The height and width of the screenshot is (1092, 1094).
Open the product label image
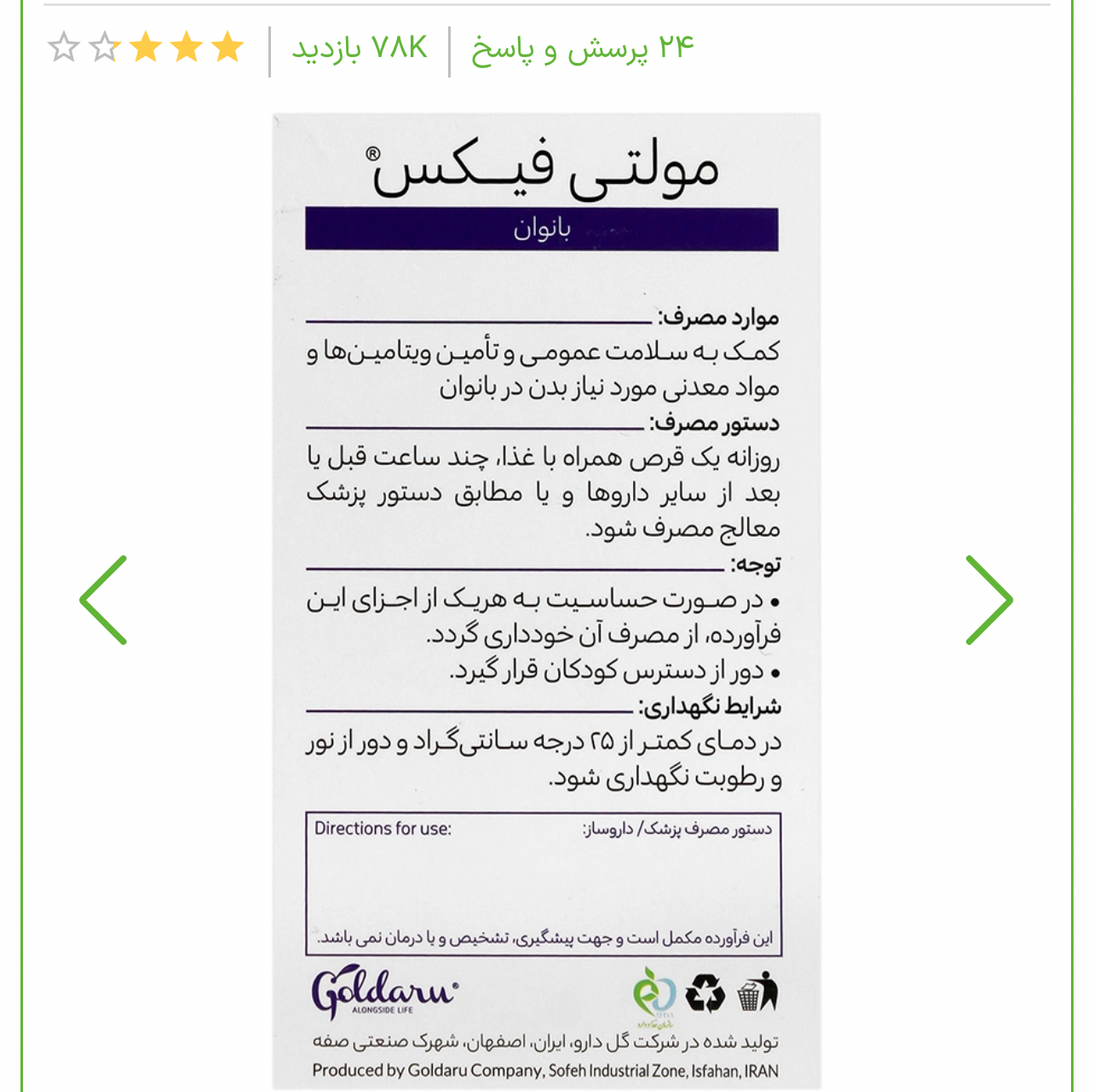click(546, 601)
